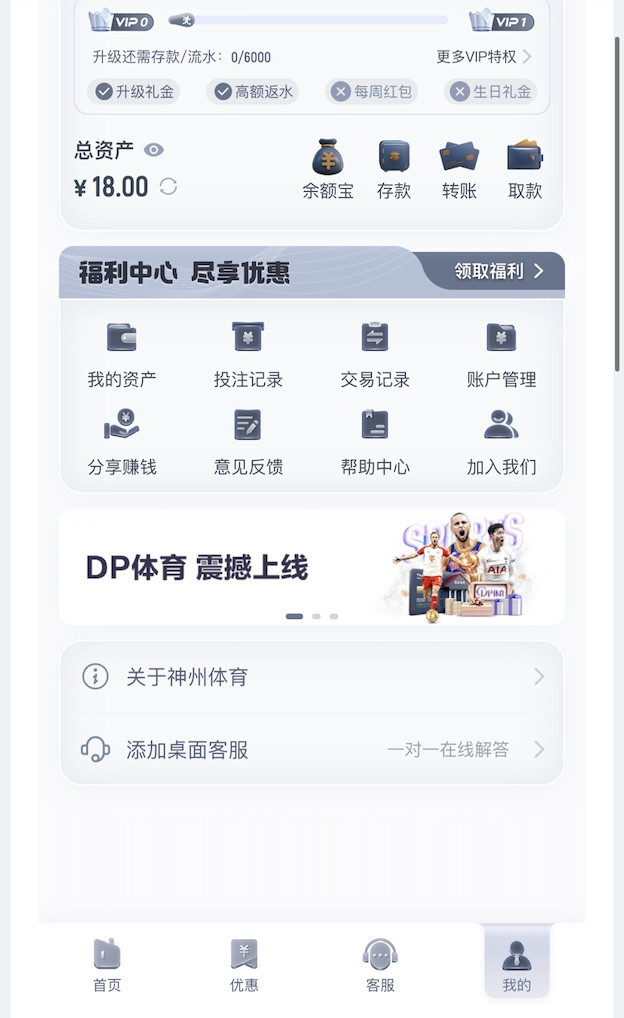Tap 领取福利 button

498,271
